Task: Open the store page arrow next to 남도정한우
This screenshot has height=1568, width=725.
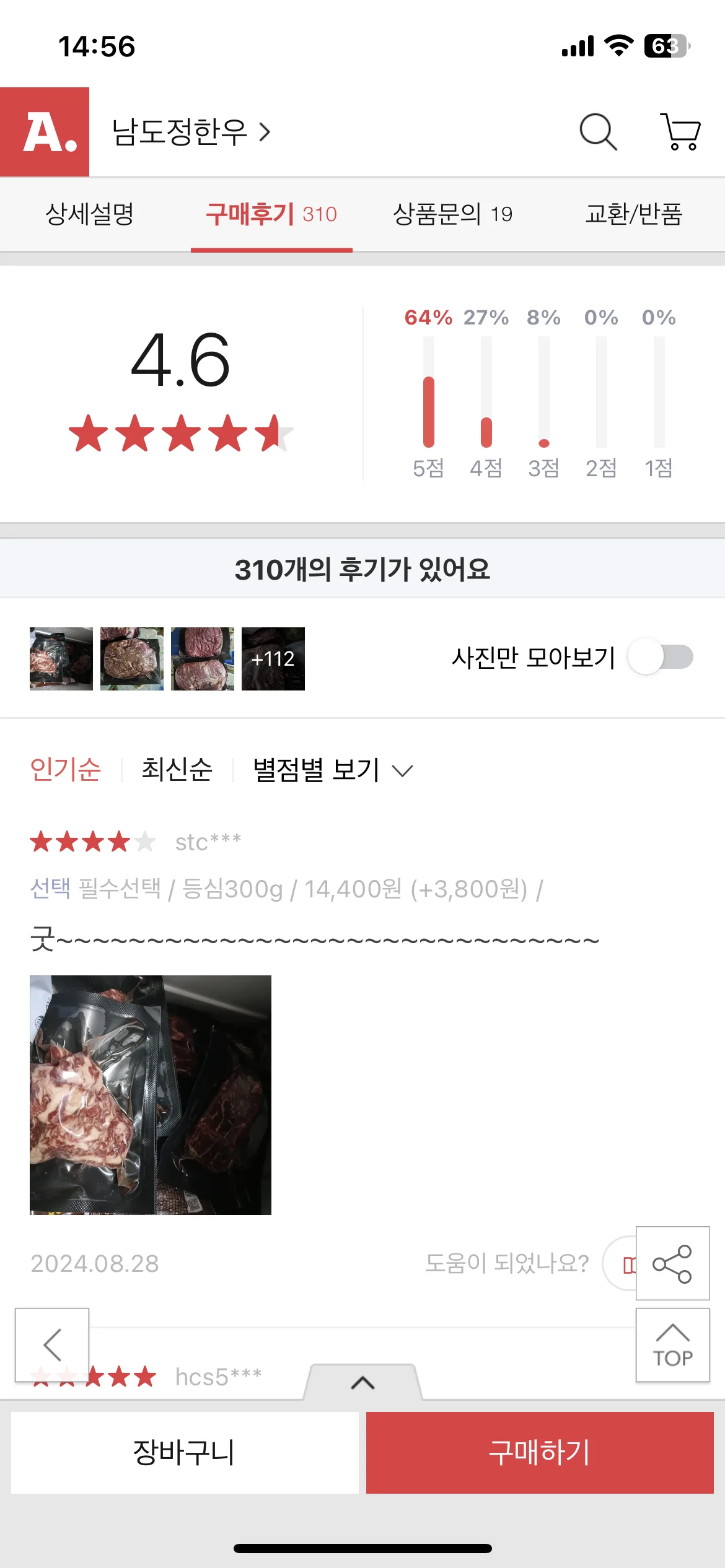Action: (265, 133)
